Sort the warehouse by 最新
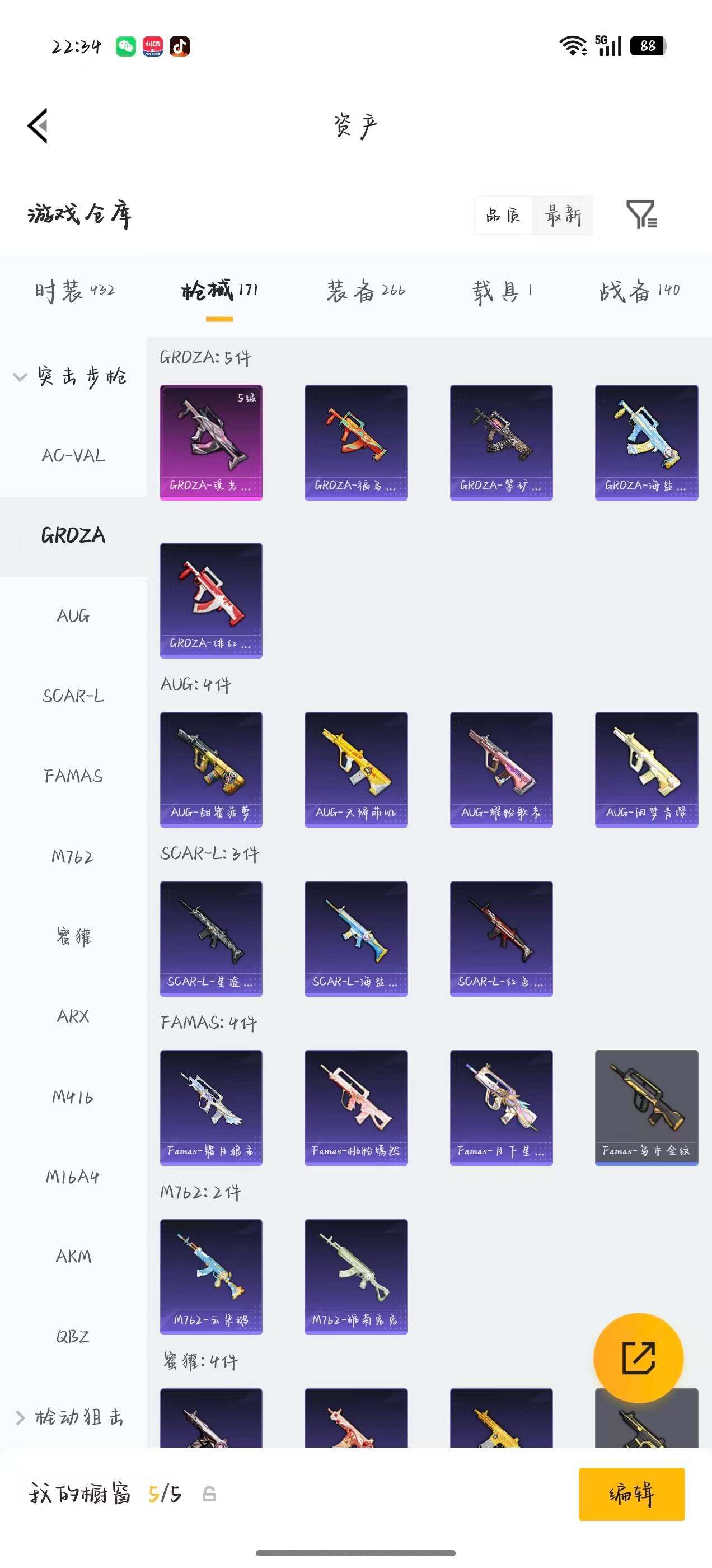712x1568 pixels. coord(563,216)
